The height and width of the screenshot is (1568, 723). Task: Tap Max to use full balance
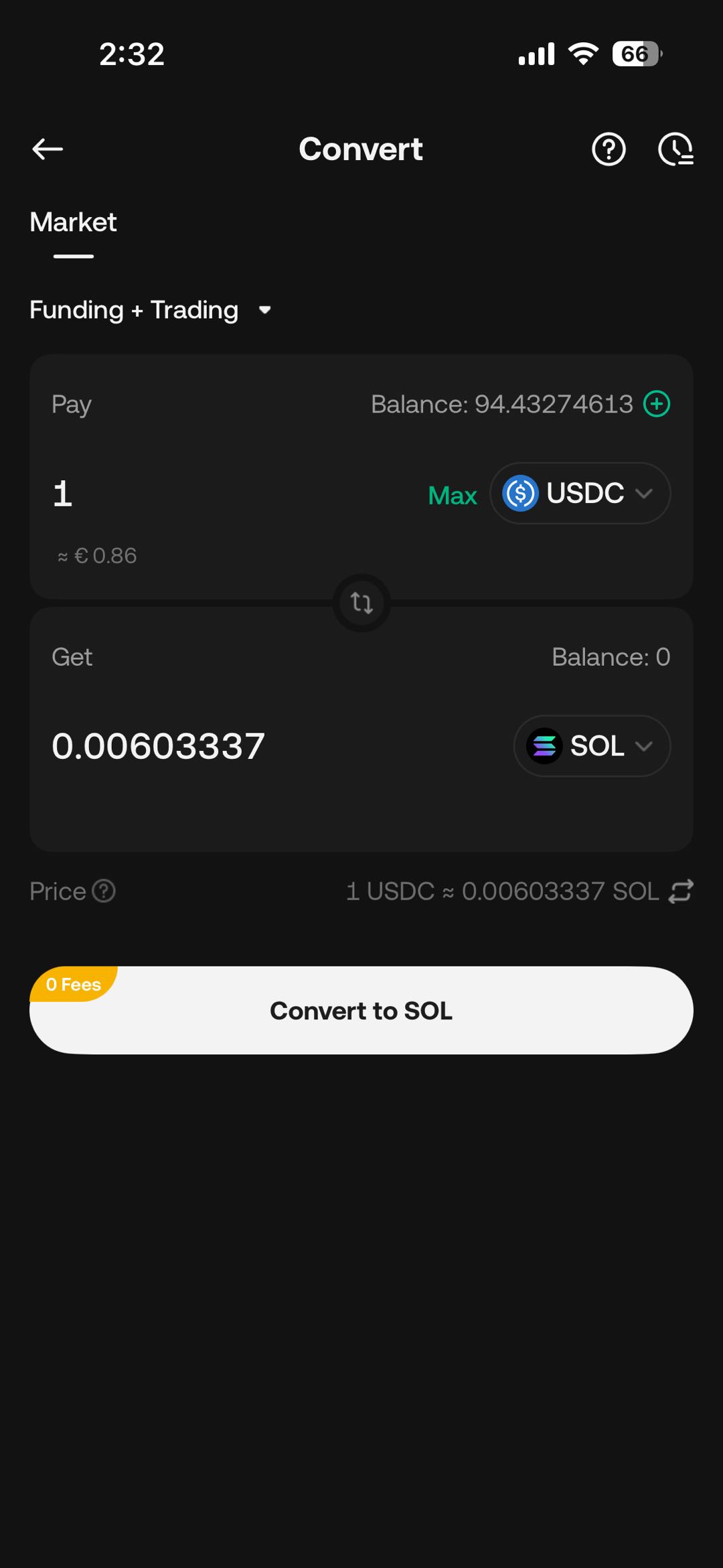click(453, 495)
